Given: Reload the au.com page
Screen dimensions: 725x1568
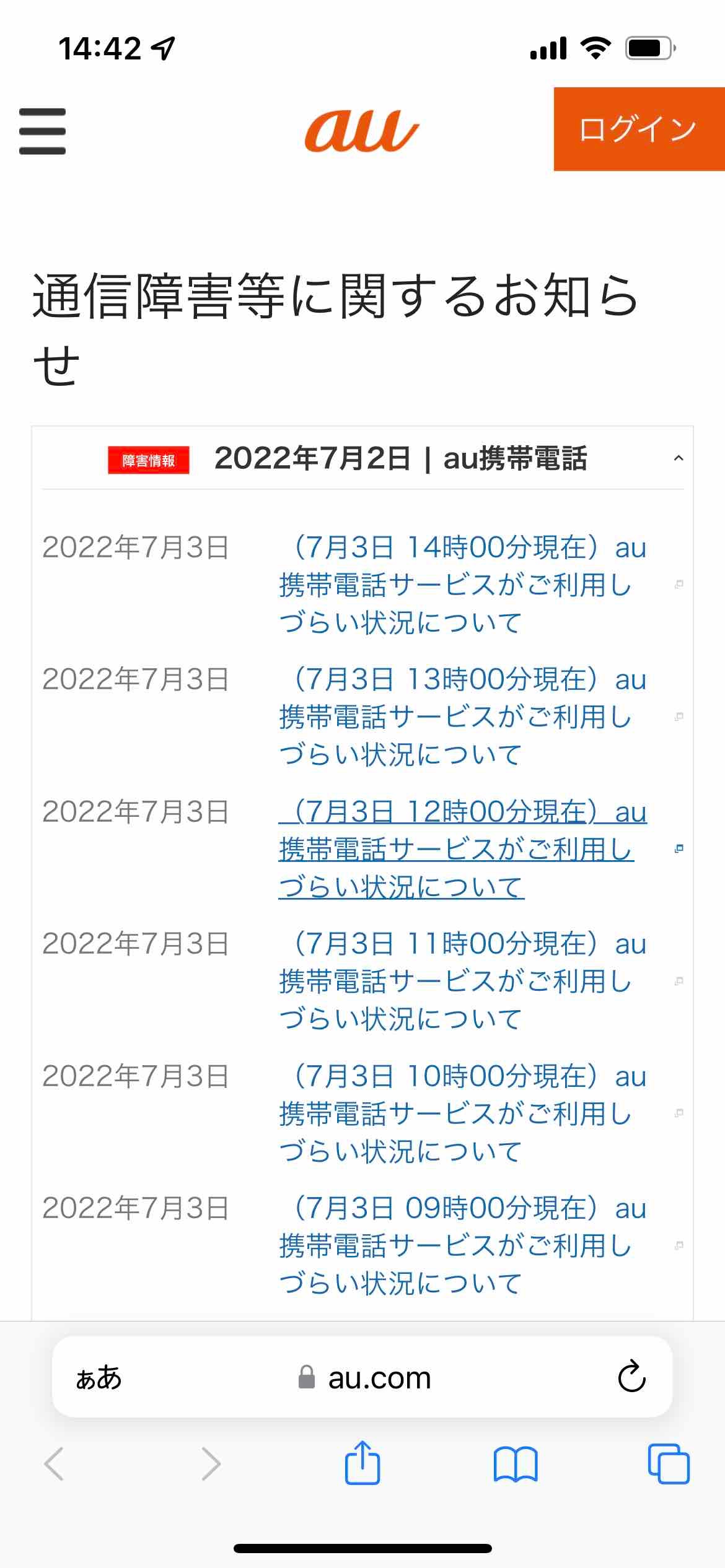Looking at the screenshot, I should (x=631, y=1377).
